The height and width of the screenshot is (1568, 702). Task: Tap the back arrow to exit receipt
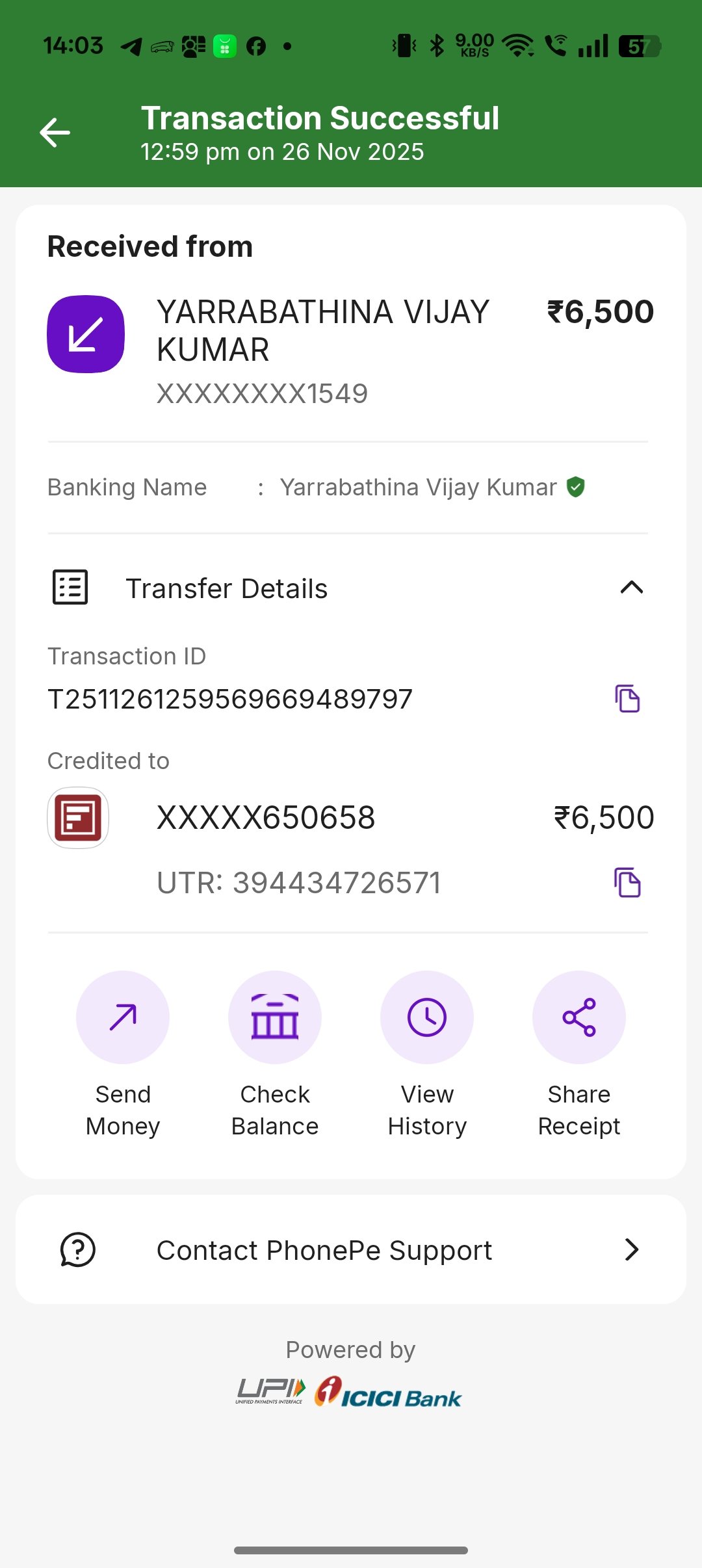[55, 133]
